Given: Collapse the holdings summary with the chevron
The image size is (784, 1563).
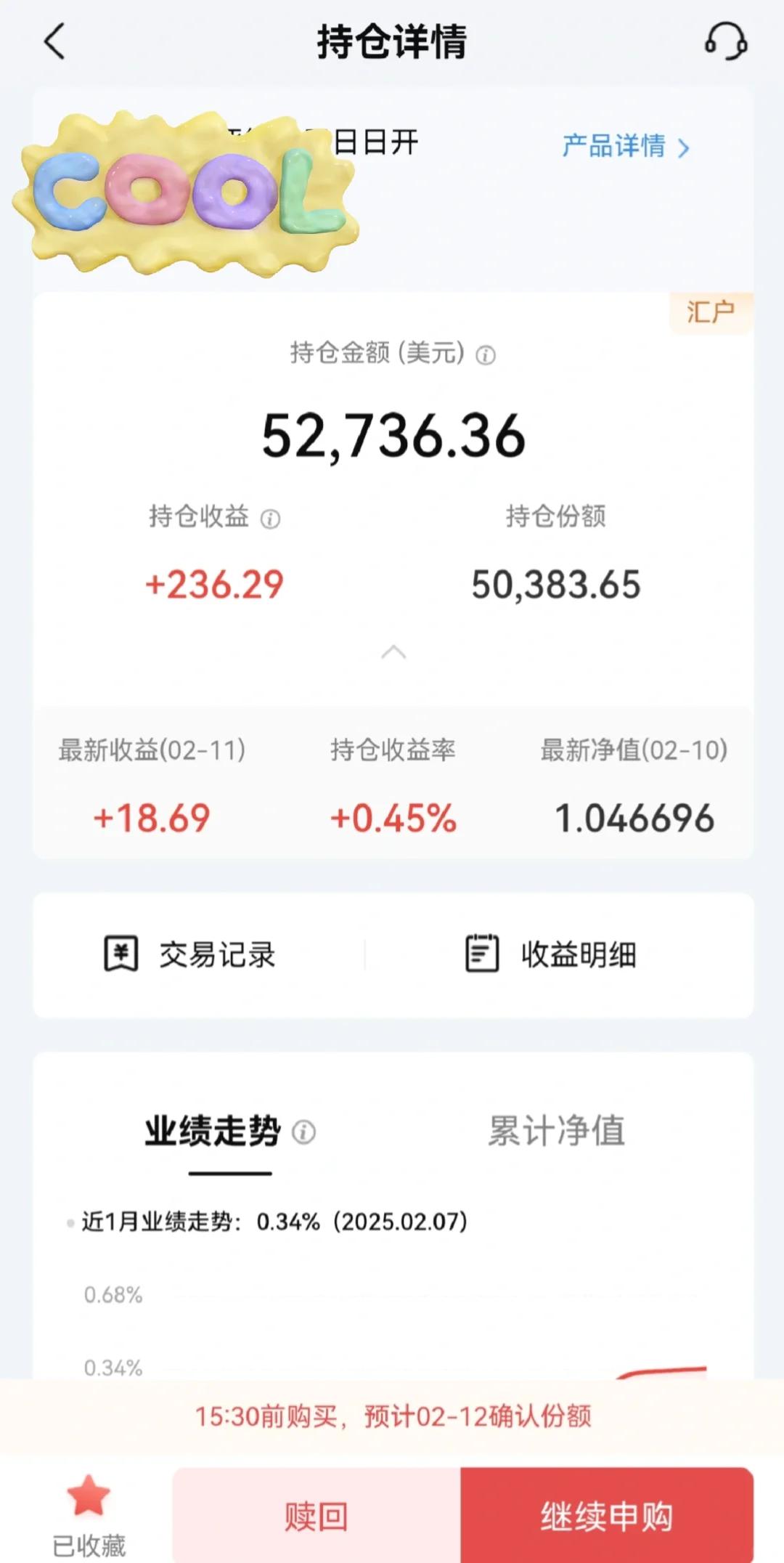Looking at the screenshot, I should (392, 652).
